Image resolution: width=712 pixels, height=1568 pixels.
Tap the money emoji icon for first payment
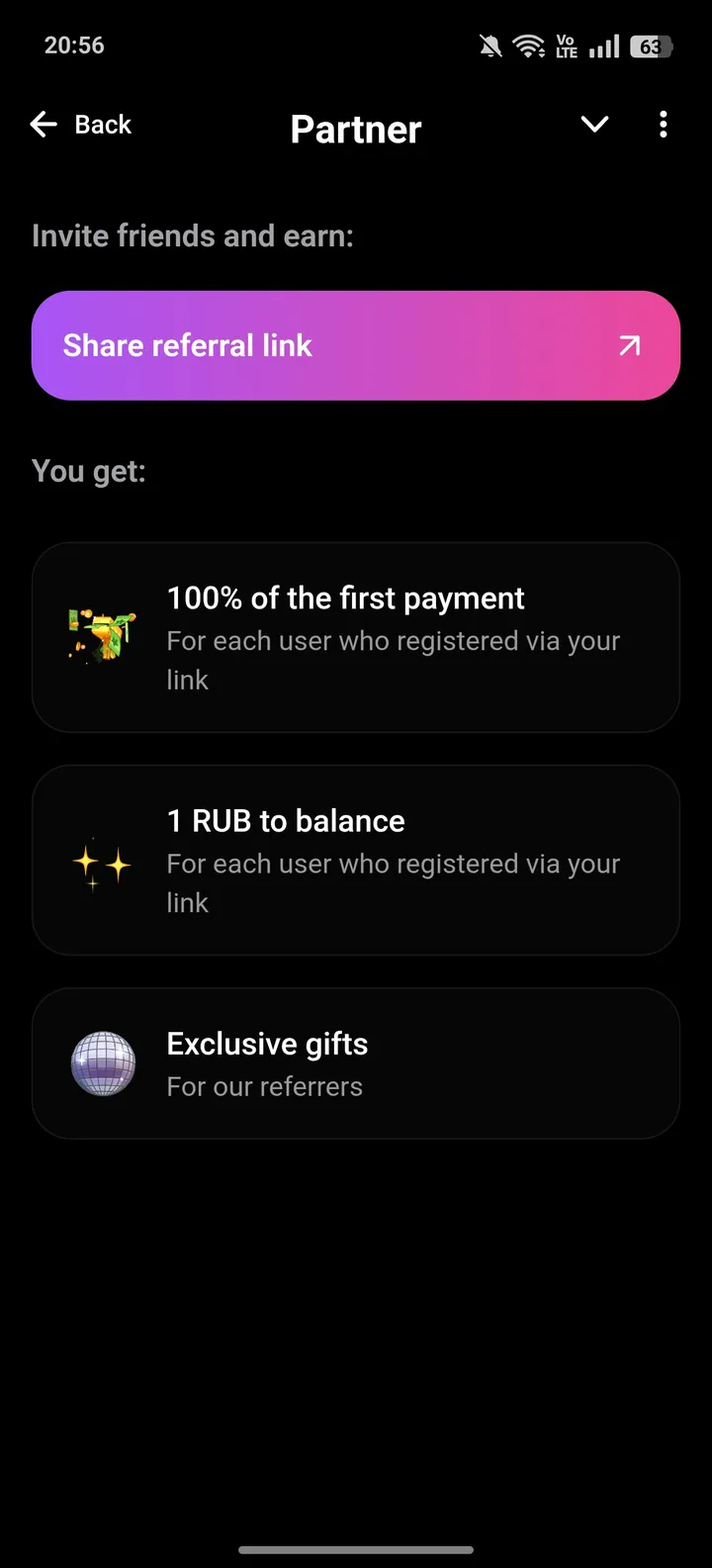click(103, 637)
